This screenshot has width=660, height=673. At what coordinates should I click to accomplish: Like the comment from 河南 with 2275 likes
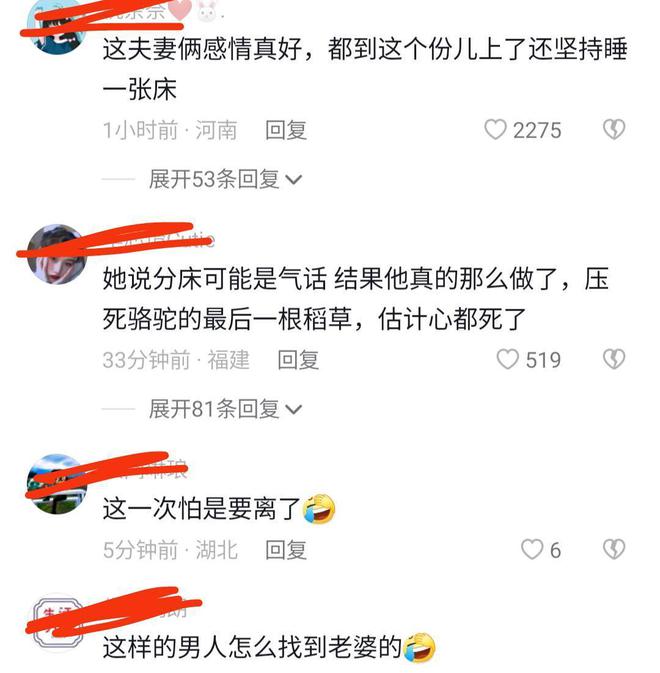496,130
